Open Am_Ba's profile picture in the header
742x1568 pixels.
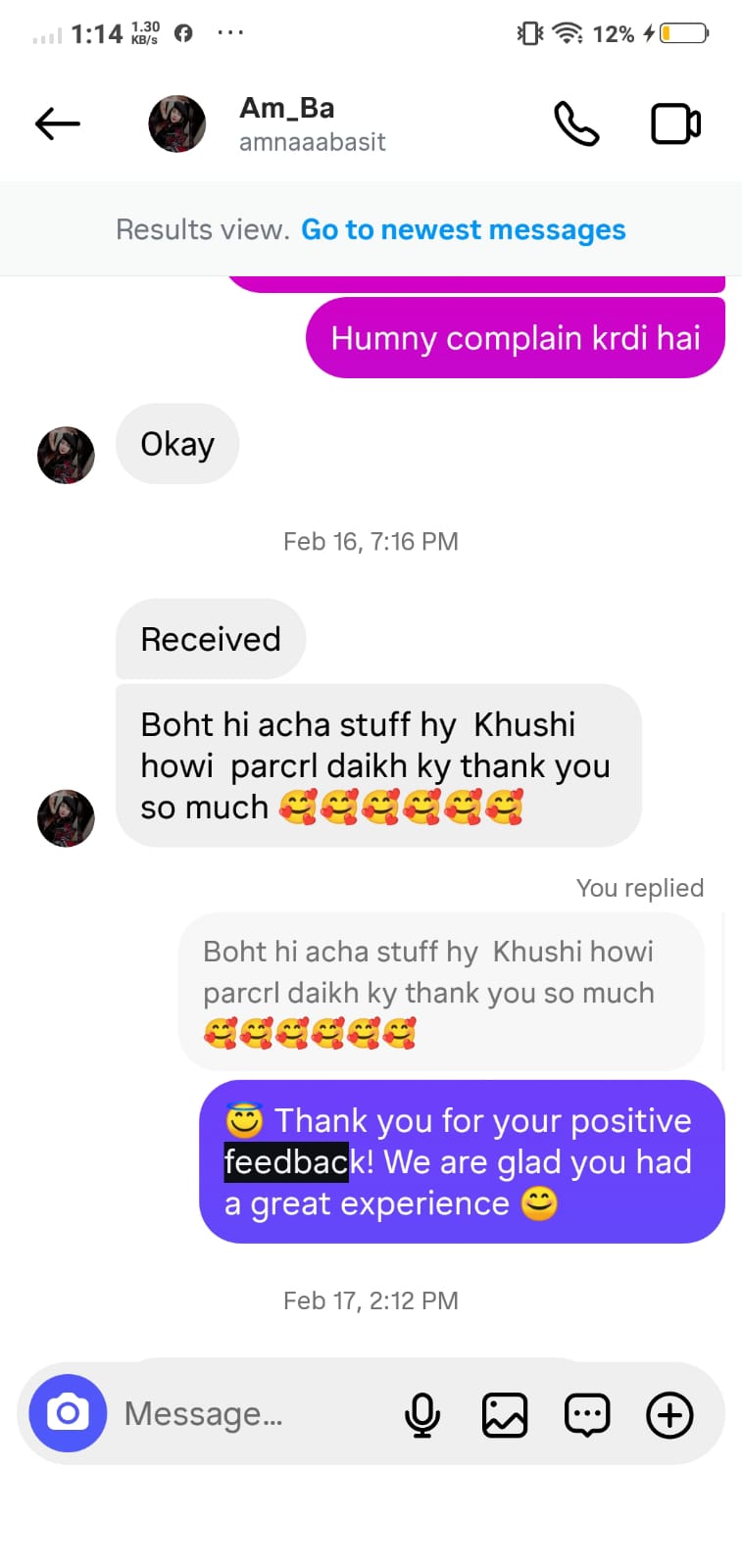176,123
